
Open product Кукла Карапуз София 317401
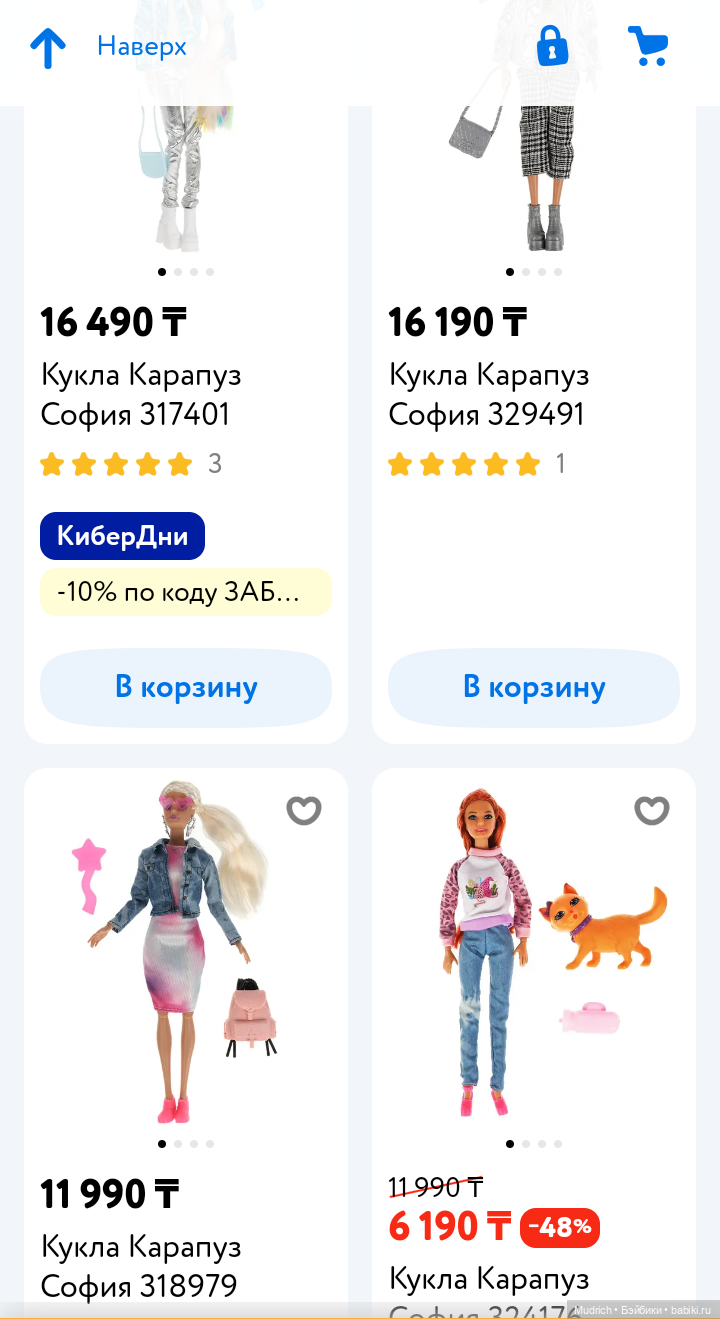tap(141, 394)
